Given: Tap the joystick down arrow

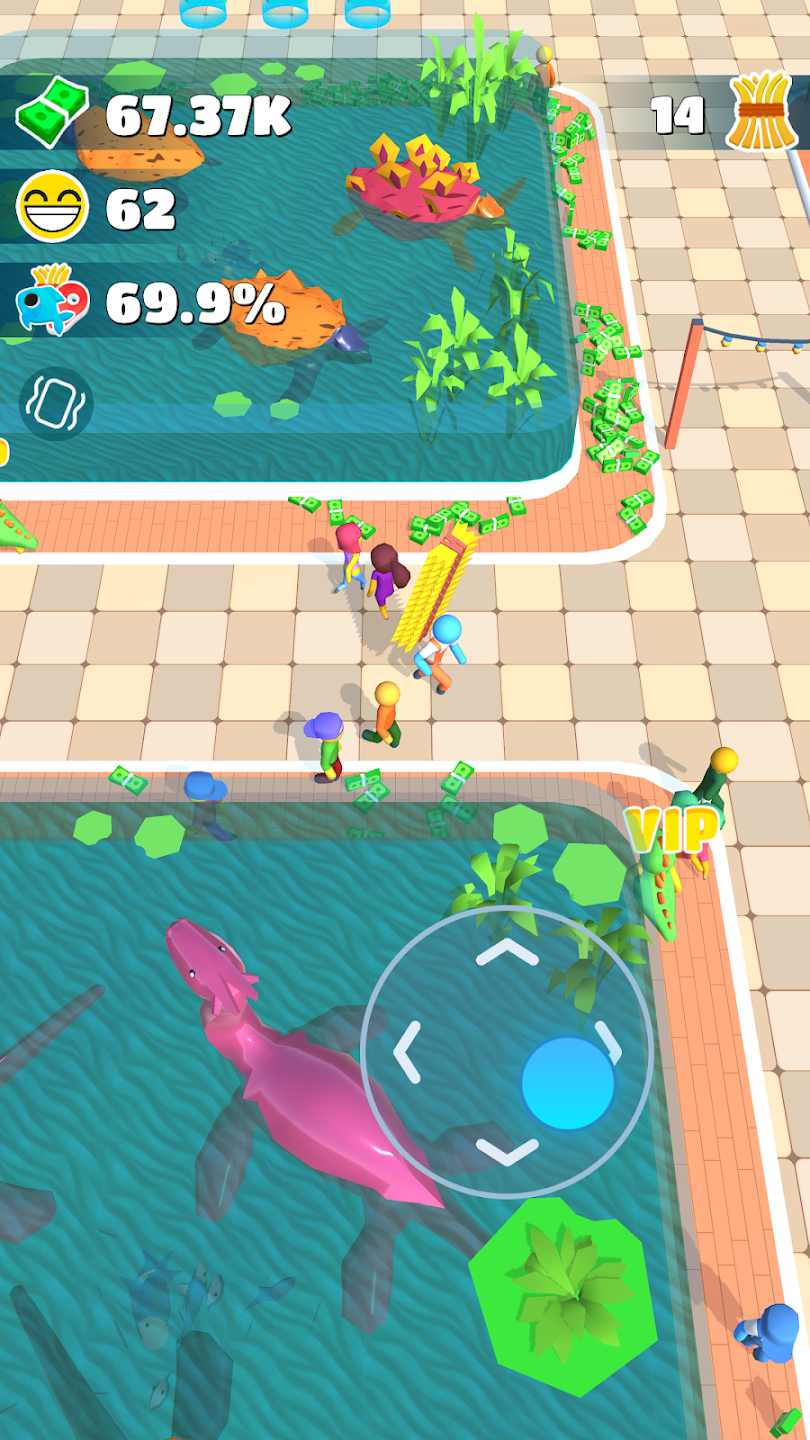Looking at the screenshot, I should pos(507,1152).
